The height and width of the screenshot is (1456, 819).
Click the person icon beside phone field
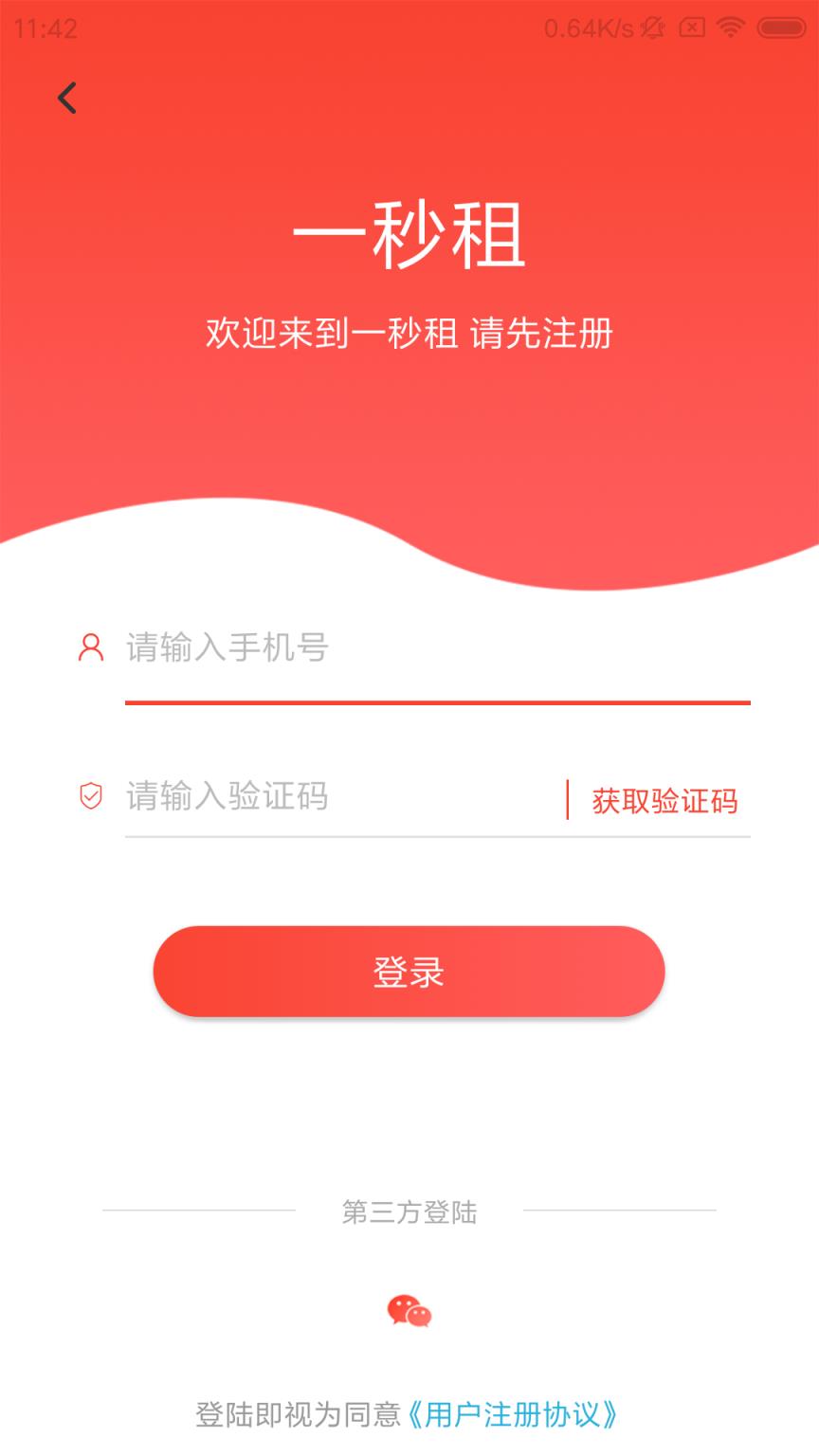point(89,648)
